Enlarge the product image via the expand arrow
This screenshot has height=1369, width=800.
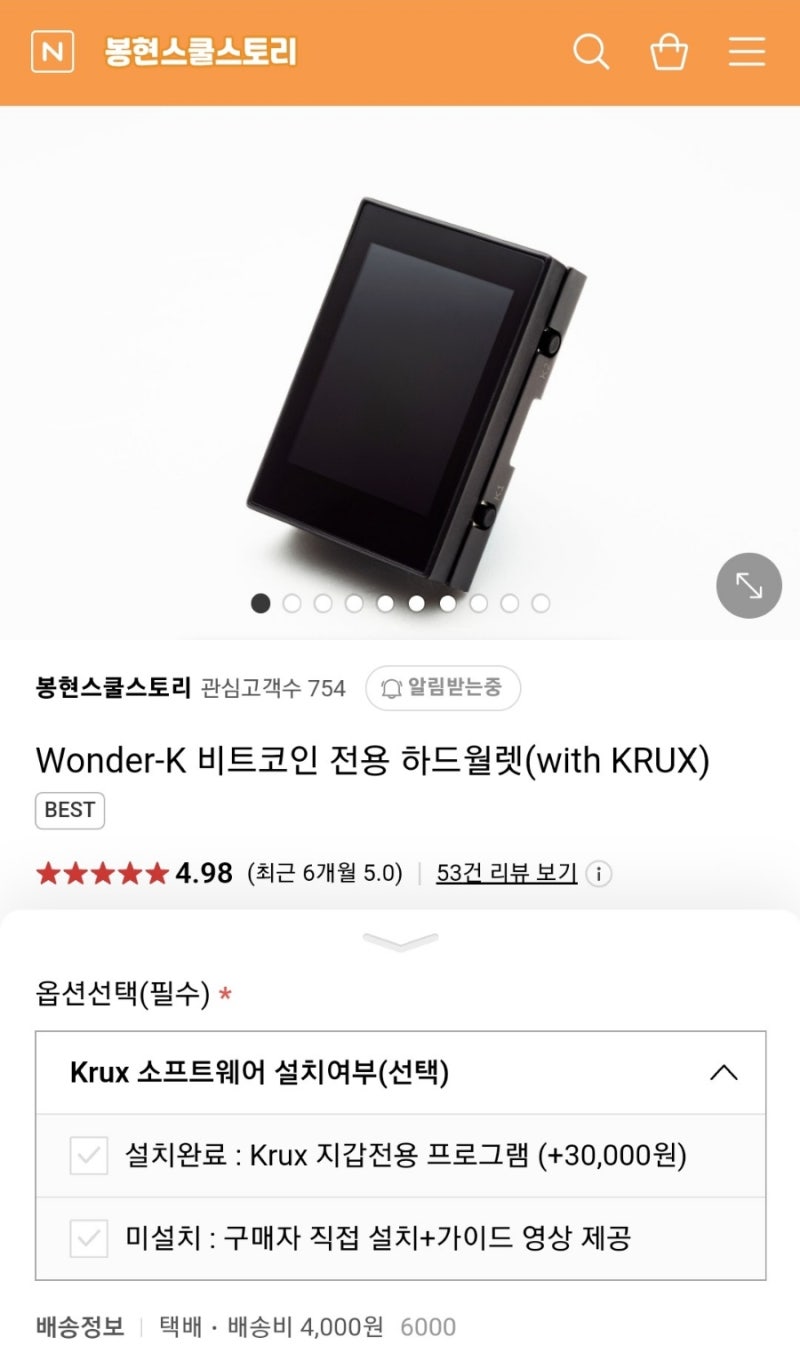point(748,586)
